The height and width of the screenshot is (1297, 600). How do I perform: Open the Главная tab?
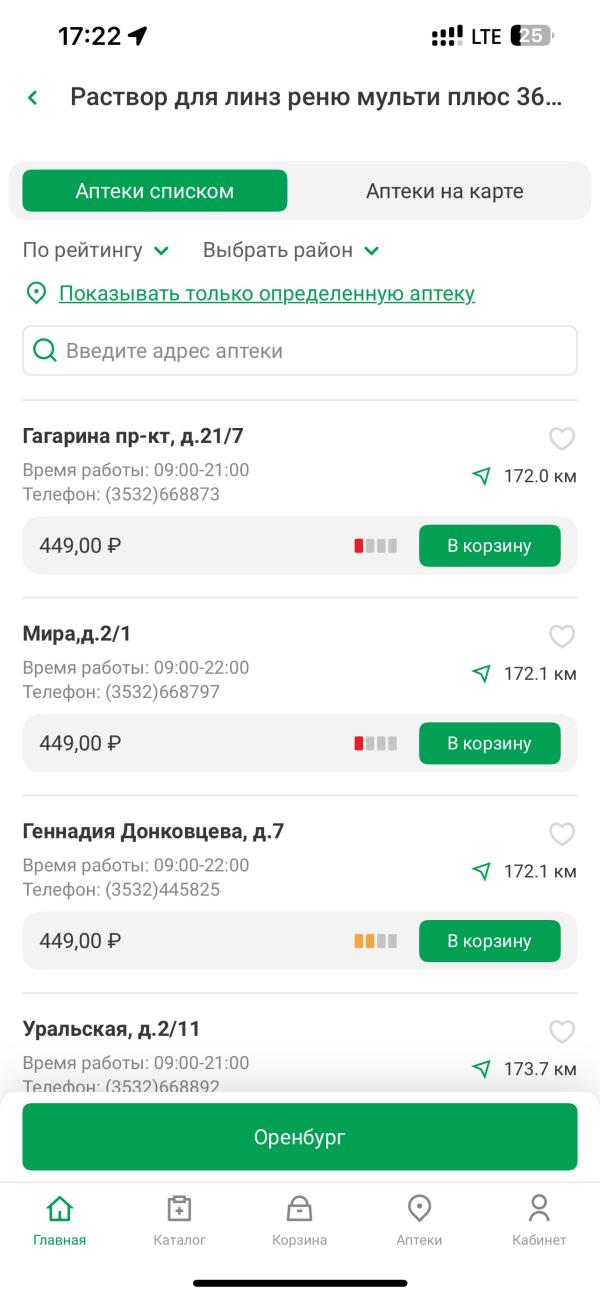click(60, 1220)
